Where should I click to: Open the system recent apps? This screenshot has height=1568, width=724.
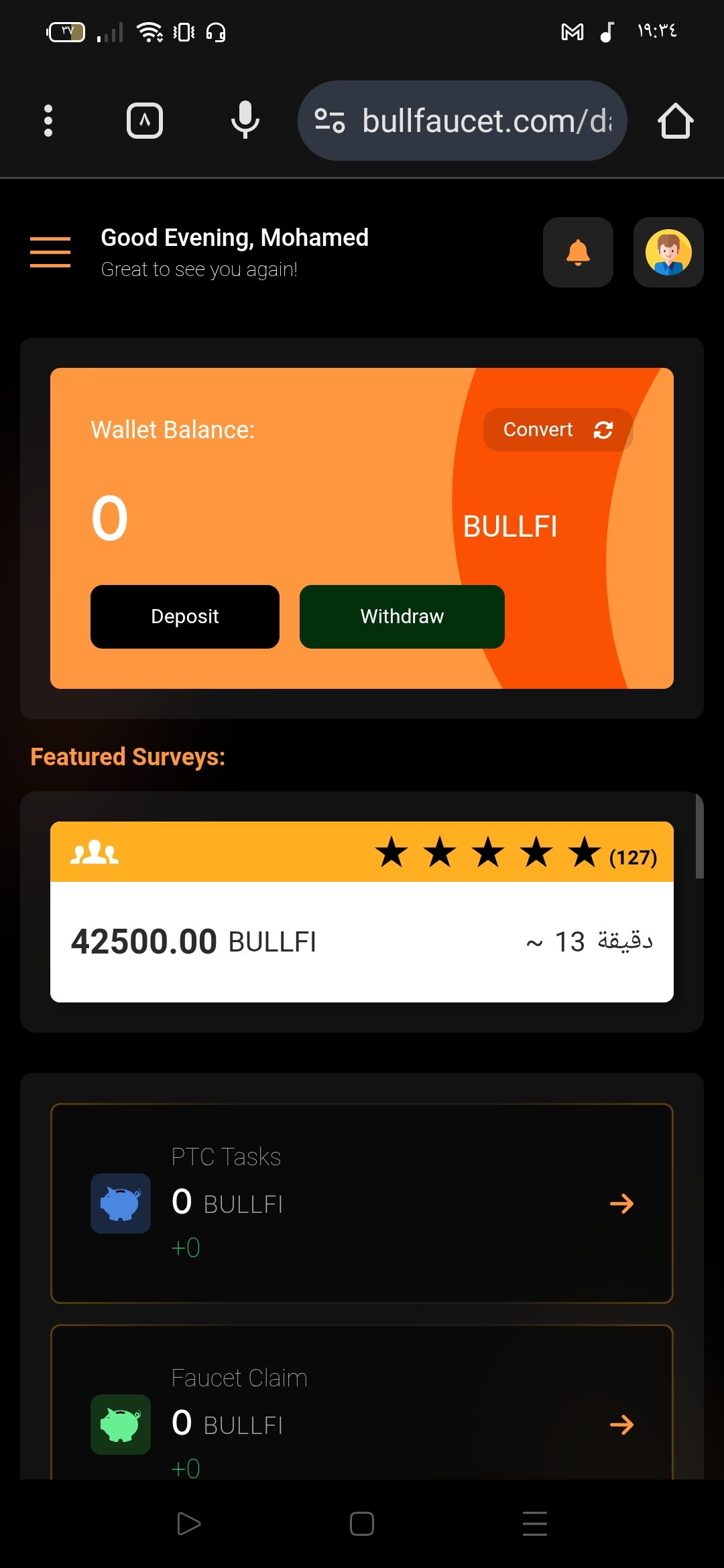(534, 1524)
